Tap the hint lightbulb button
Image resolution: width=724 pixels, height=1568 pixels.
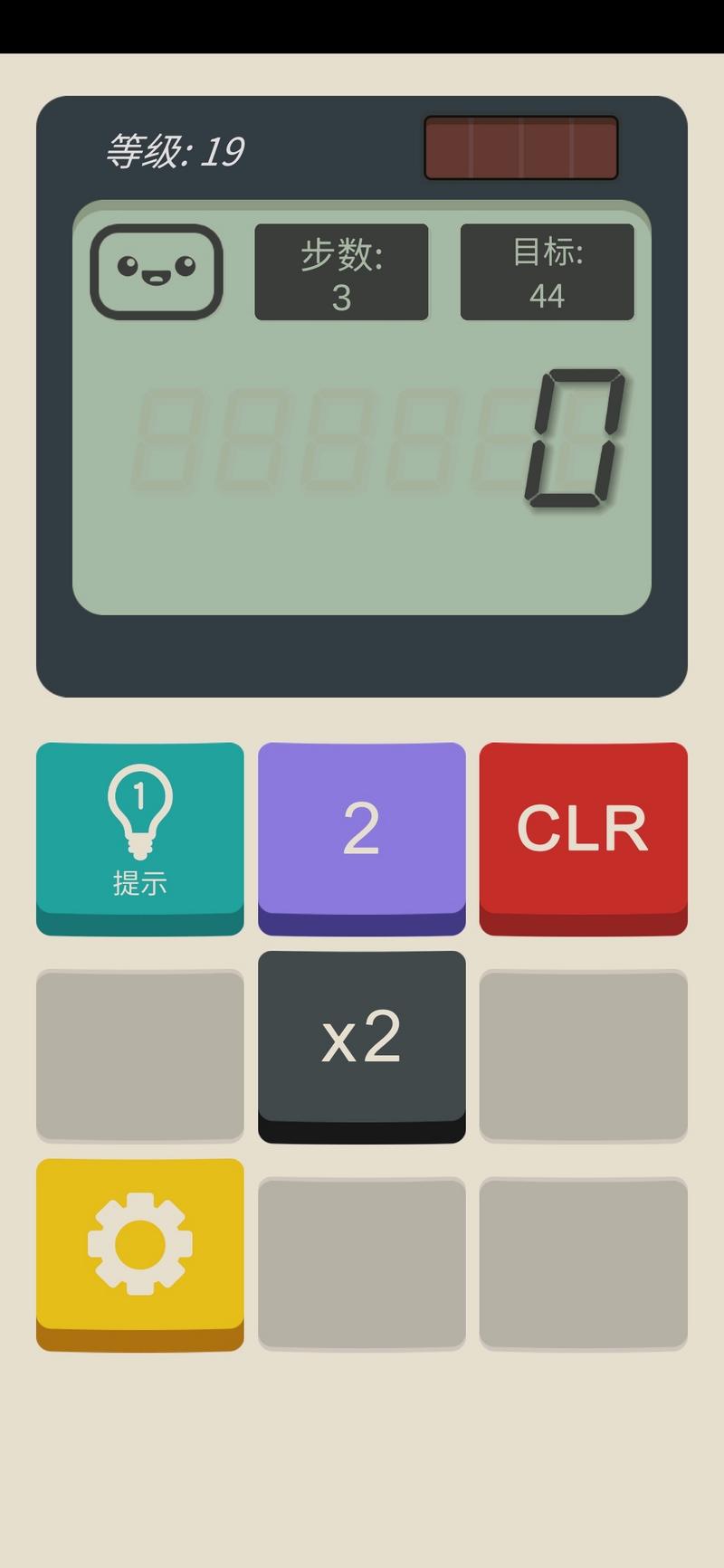140,838
